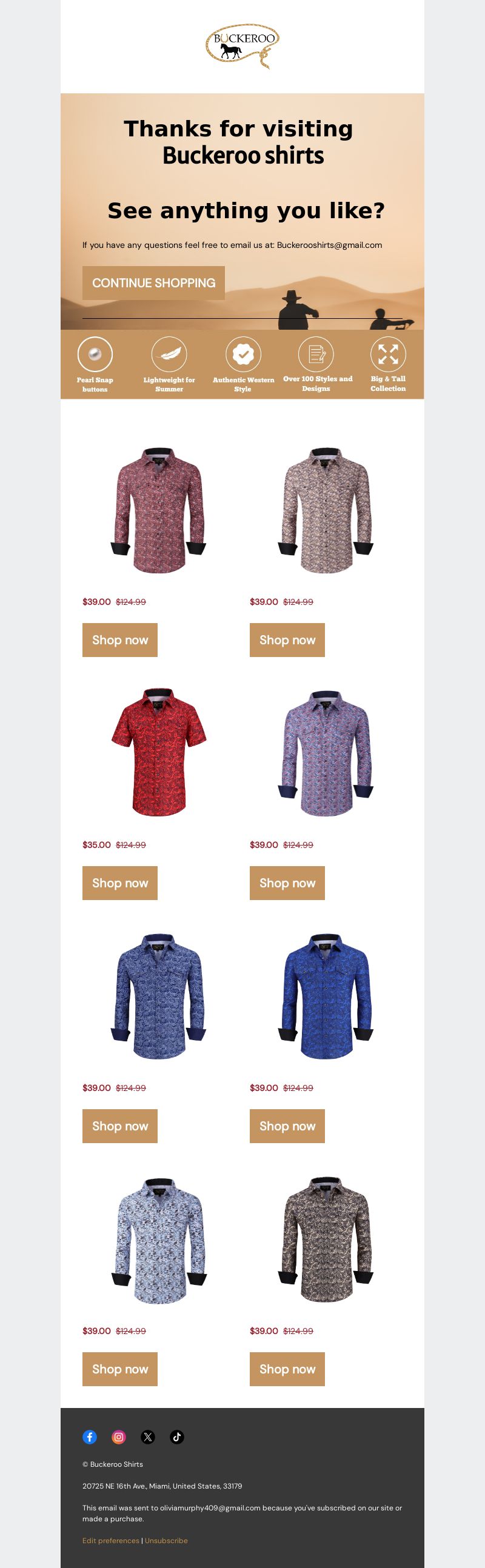Open Buckeroo's Facebook page
Image resolution: width=485 pixels, height=1568 pixels.
coord(90,1436)
